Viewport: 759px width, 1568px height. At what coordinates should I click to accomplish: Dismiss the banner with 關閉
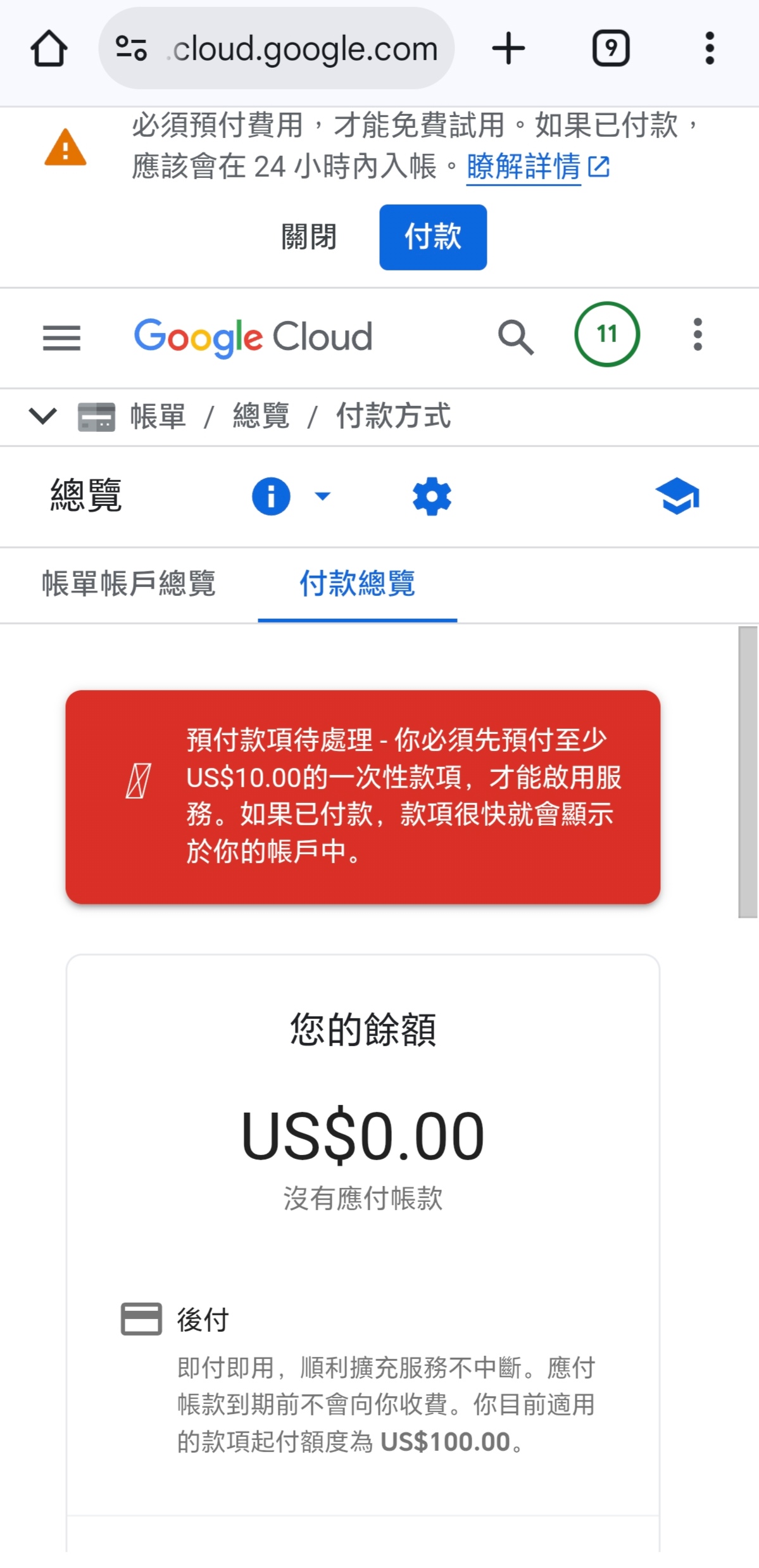coord(309,237)
